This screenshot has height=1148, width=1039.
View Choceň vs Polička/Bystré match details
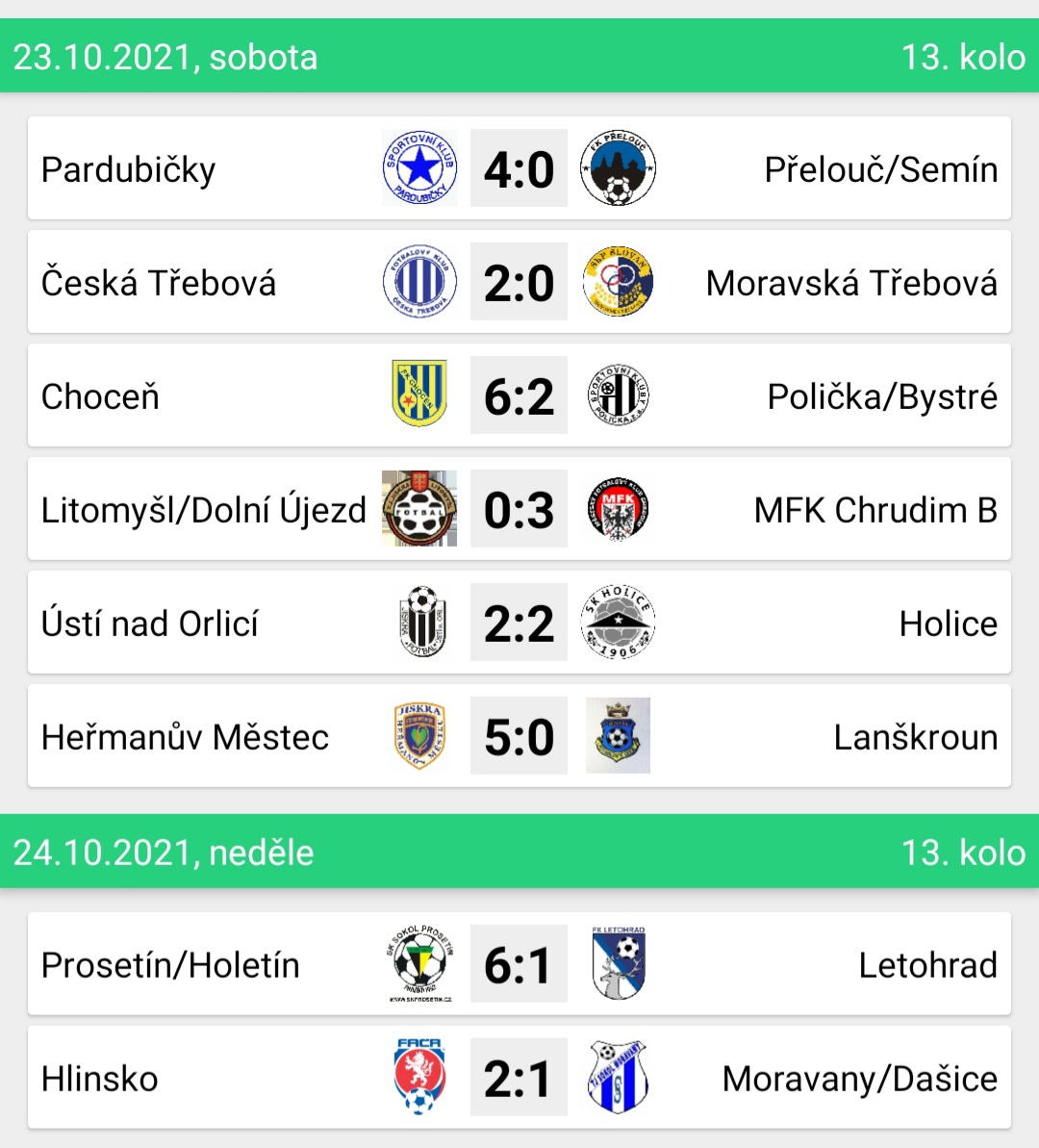519,396
